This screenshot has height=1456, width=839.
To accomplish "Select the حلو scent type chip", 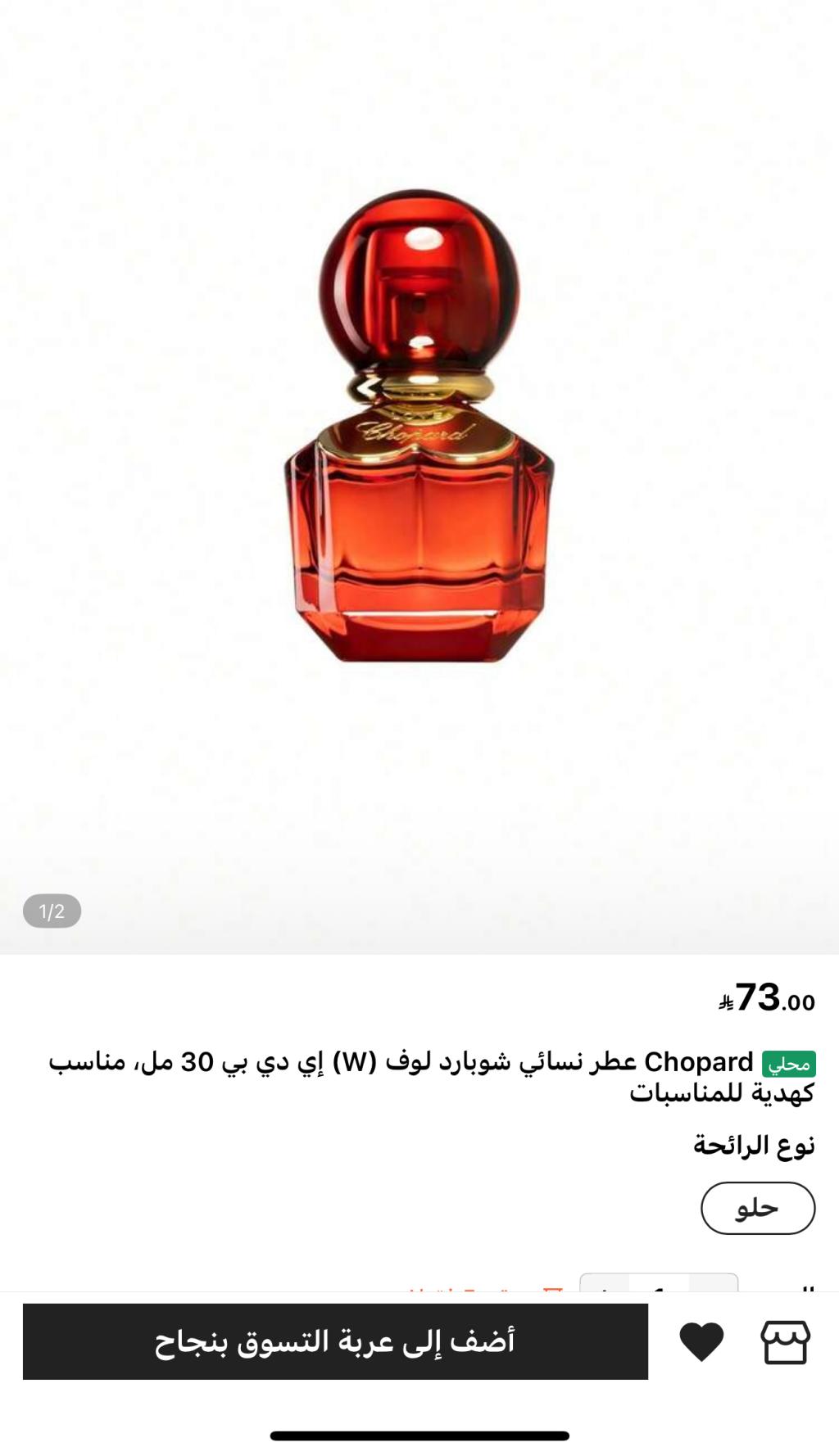I will (757, 1208).
